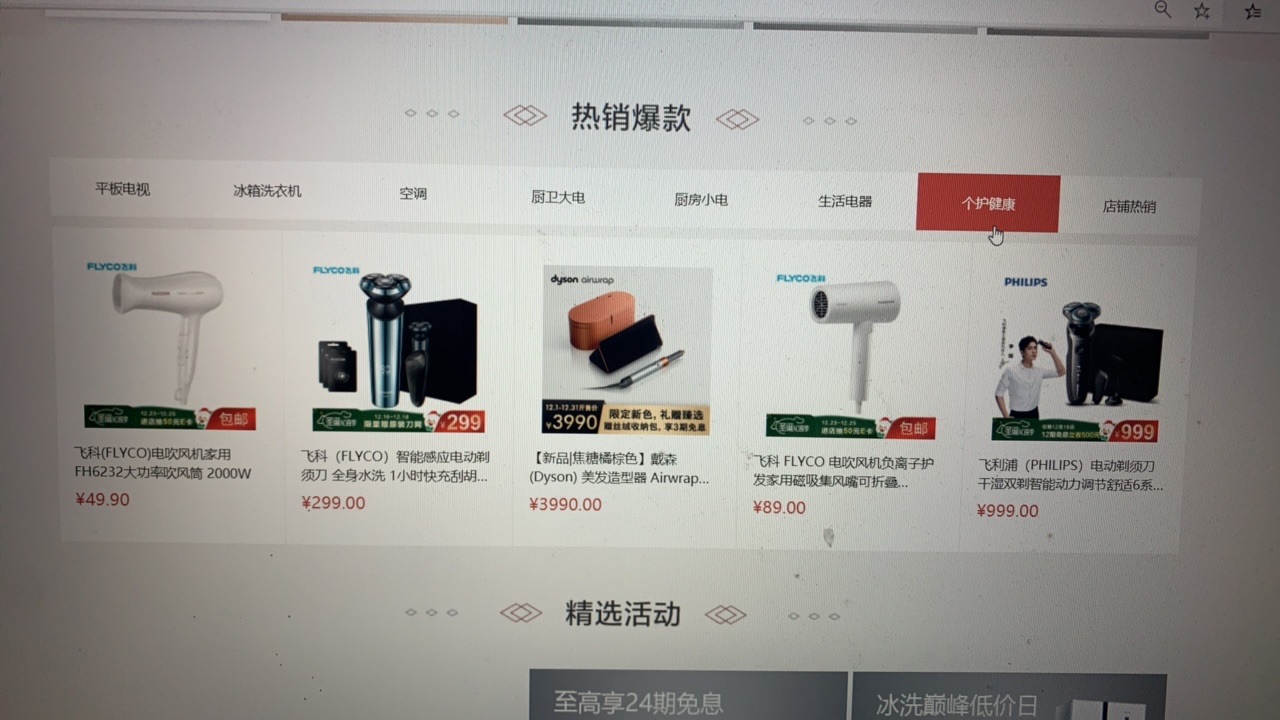This screenshot has height=720, width=1280.
Task: Switch to the 平板电视 tab
Action: 123,189
